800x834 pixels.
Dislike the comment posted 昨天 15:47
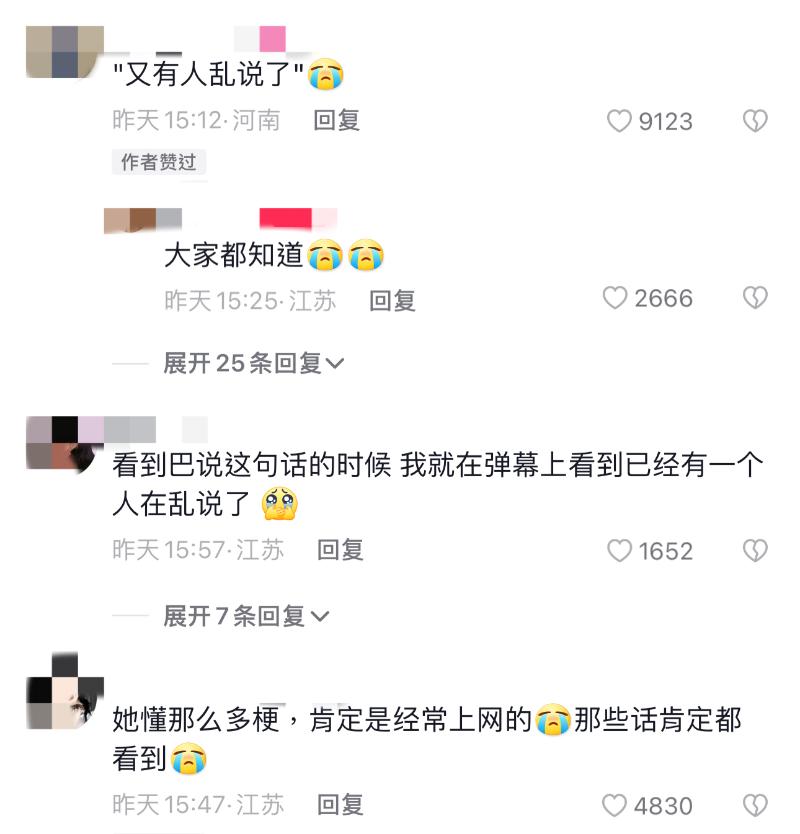coord(755,805)
